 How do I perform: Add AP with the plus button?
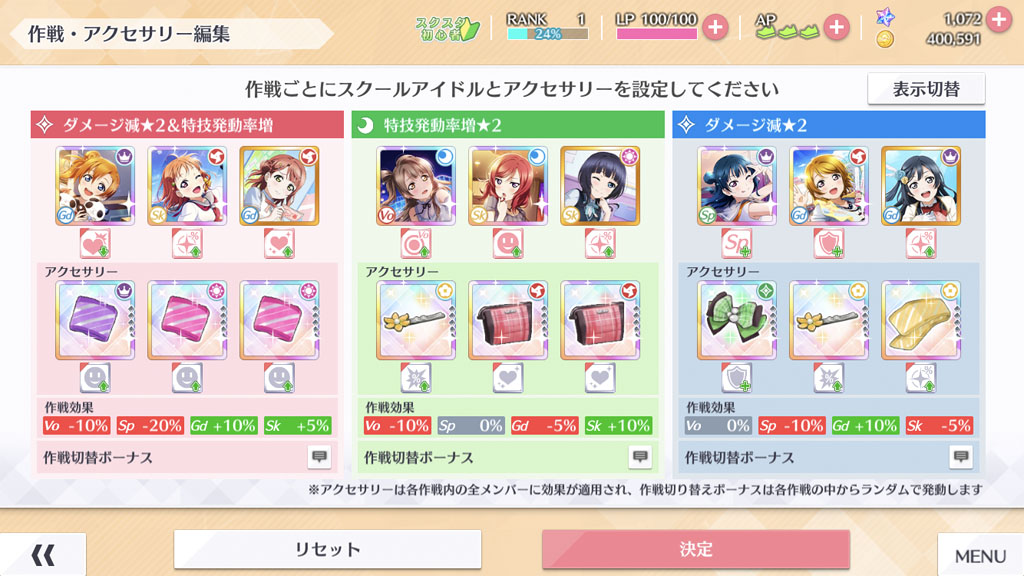click(x=836, y=27)
